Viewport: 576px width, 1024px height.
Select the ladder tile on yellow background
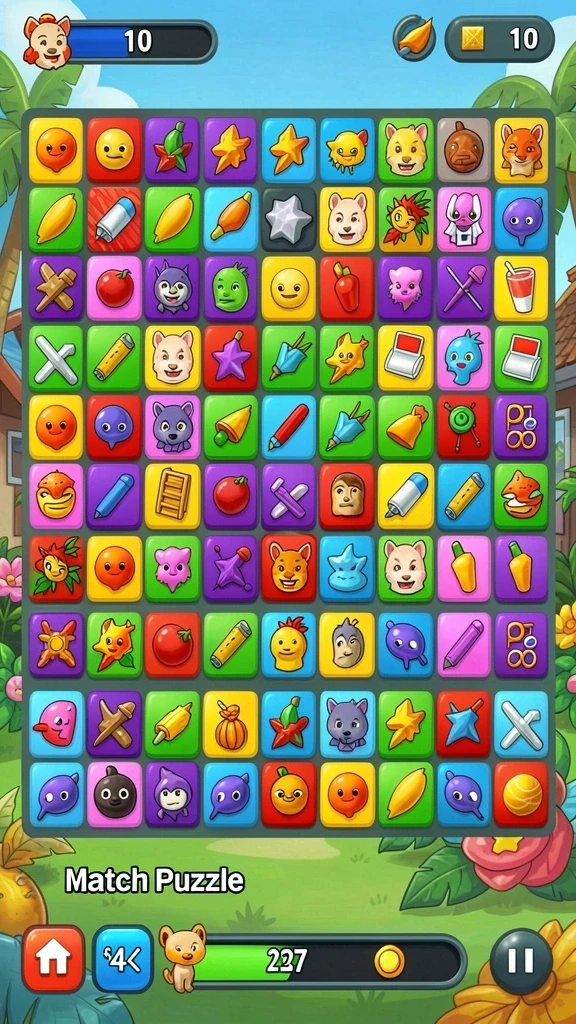pos(172,496)
